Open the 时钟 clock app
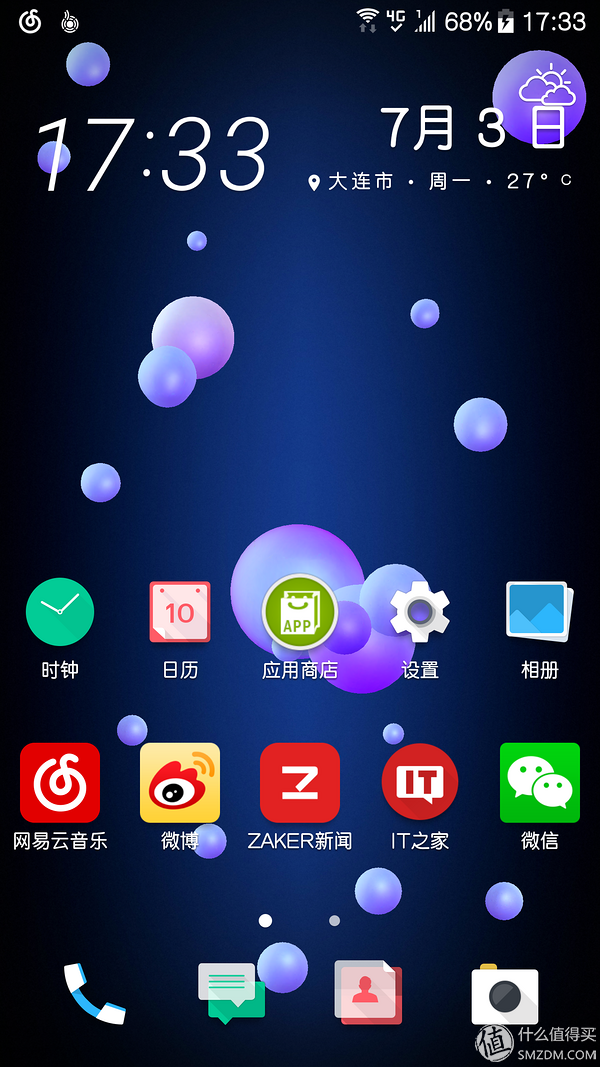600x1067 pixels. click(60, 612)
